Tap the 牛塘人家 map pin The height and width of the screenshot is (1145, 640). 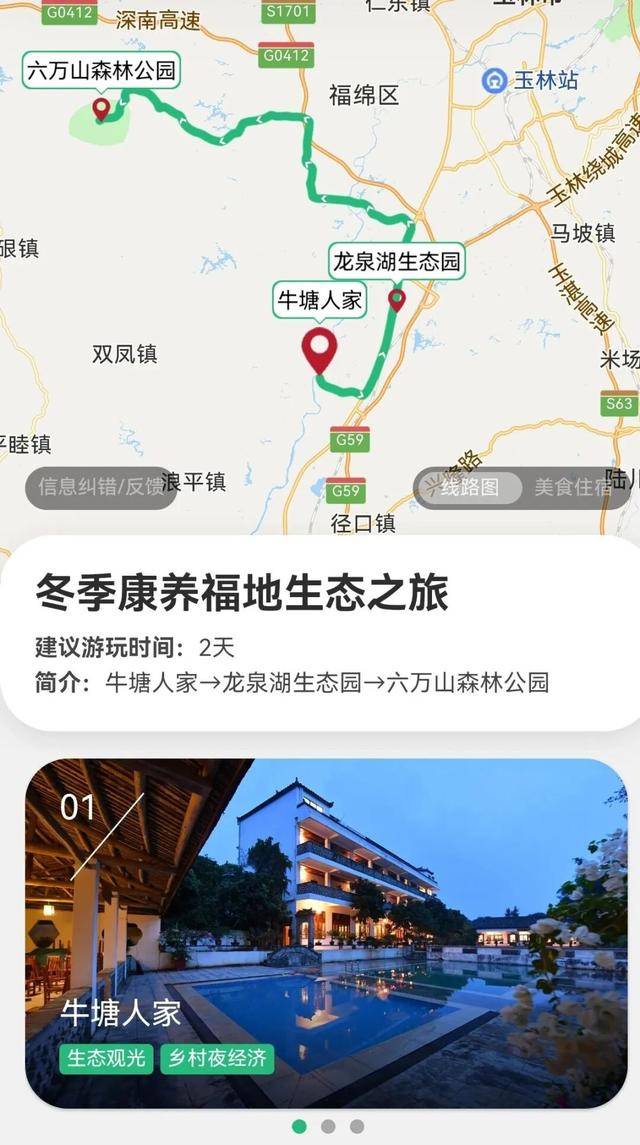coord(319,351)
